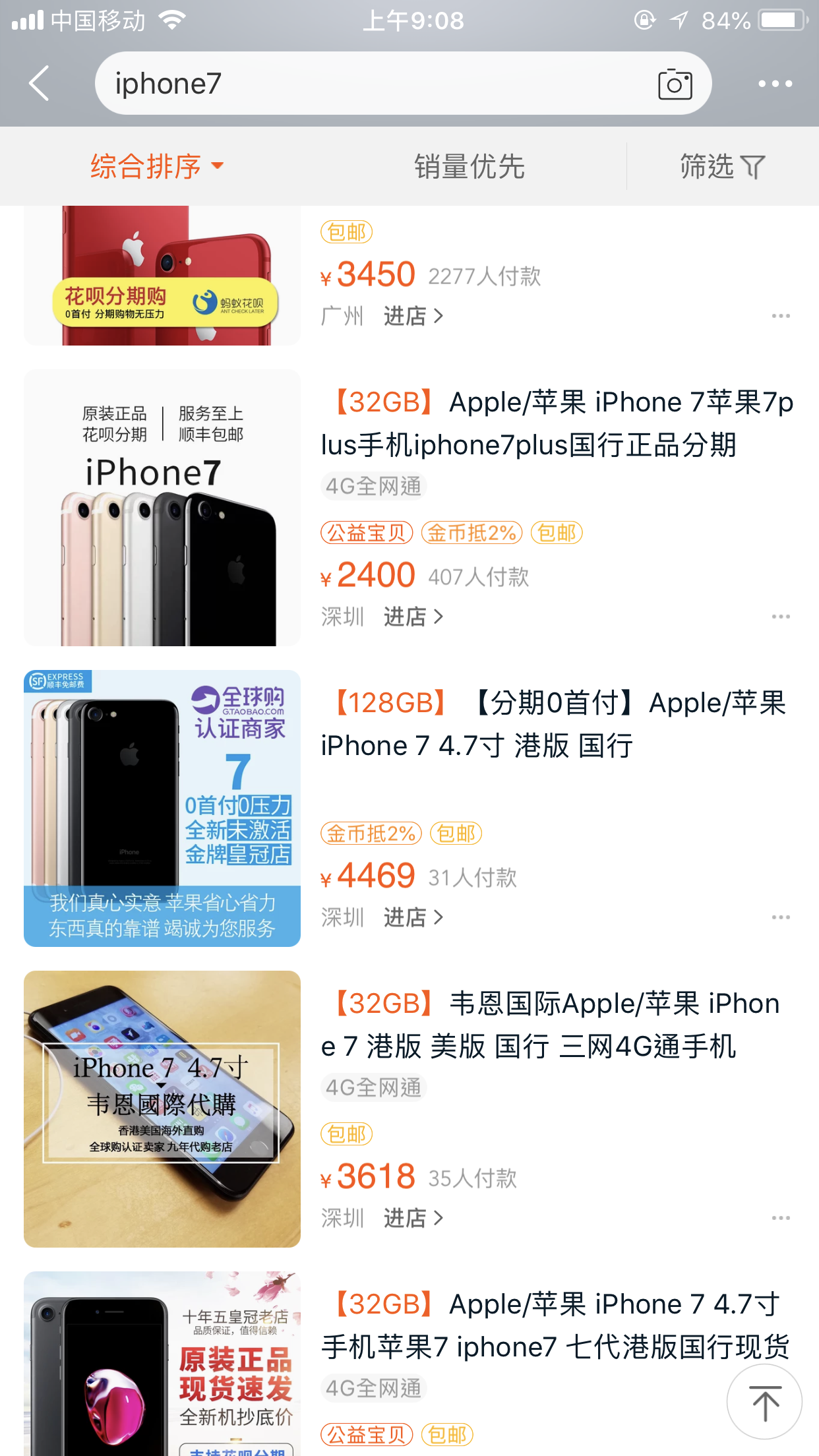Switch to the 销量优先 sort tab
Screen dimensions: 819x1456
tap(469, 166)
